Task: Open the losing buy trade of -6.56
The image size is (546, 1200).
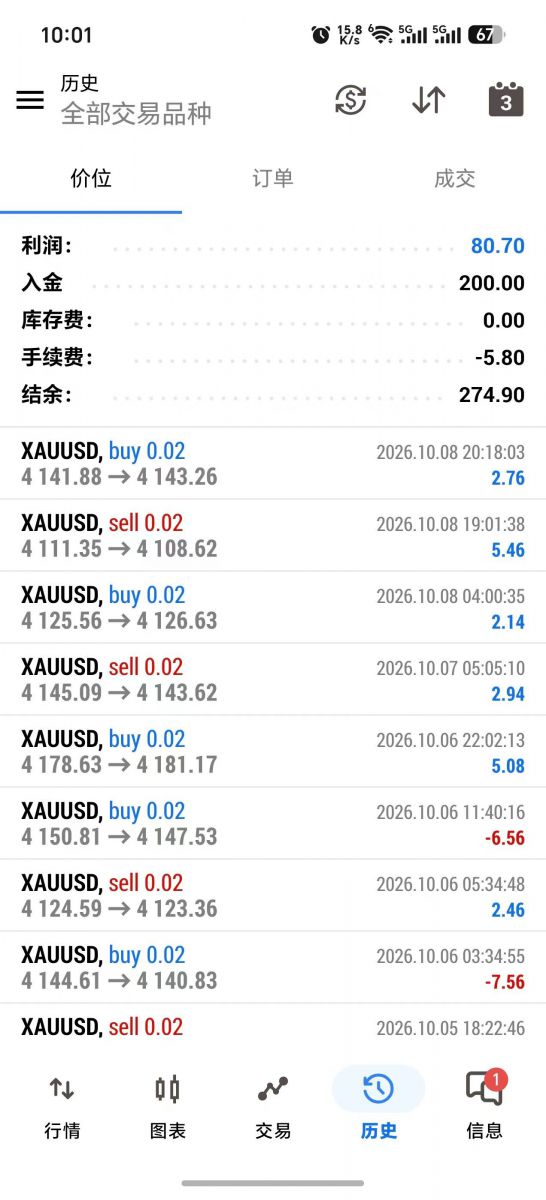Action: (x=273, y=824)
